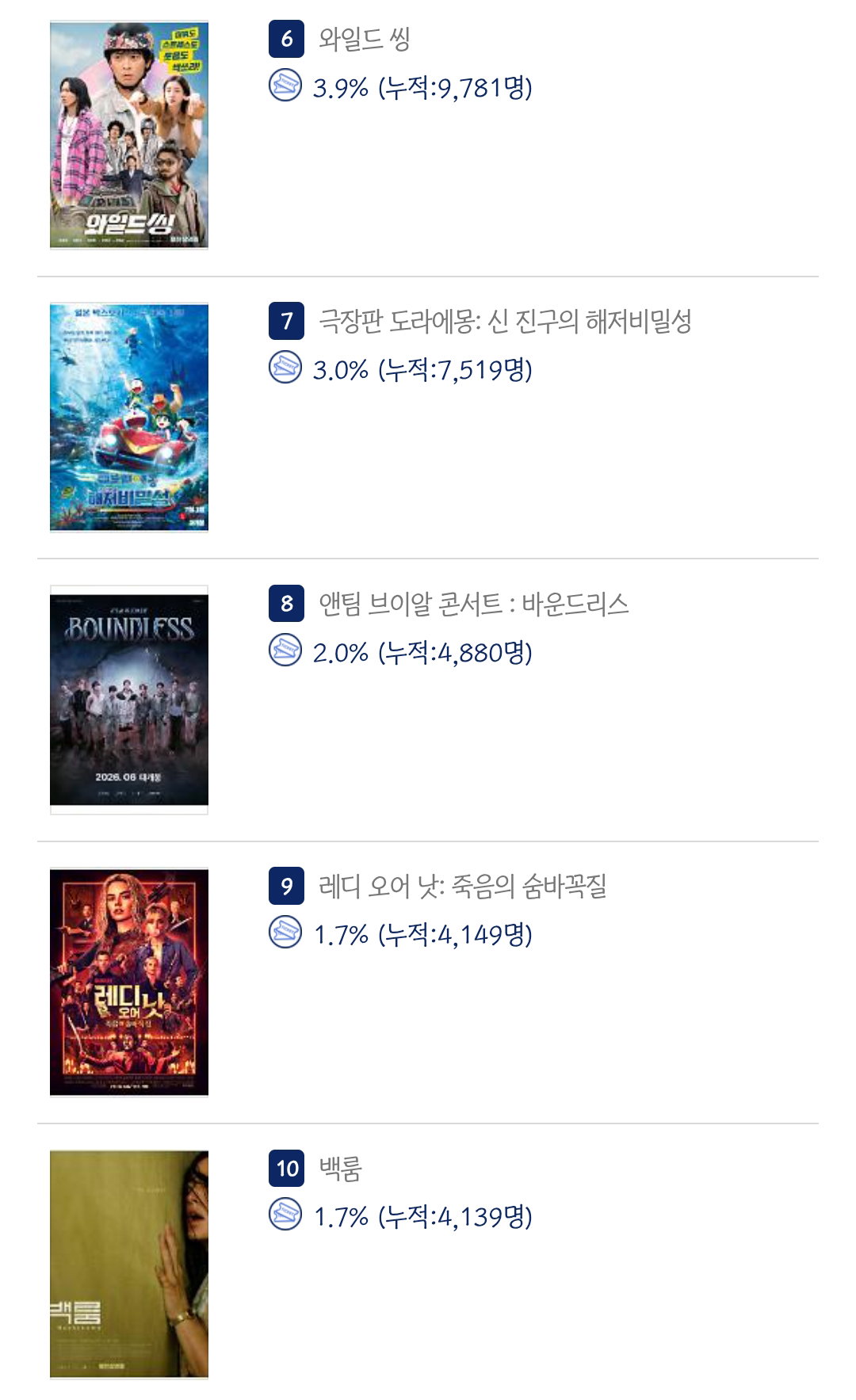Select 극장판 도라에몽: 신 진구의 해저비밀성 title

click(x=505, y=321)
